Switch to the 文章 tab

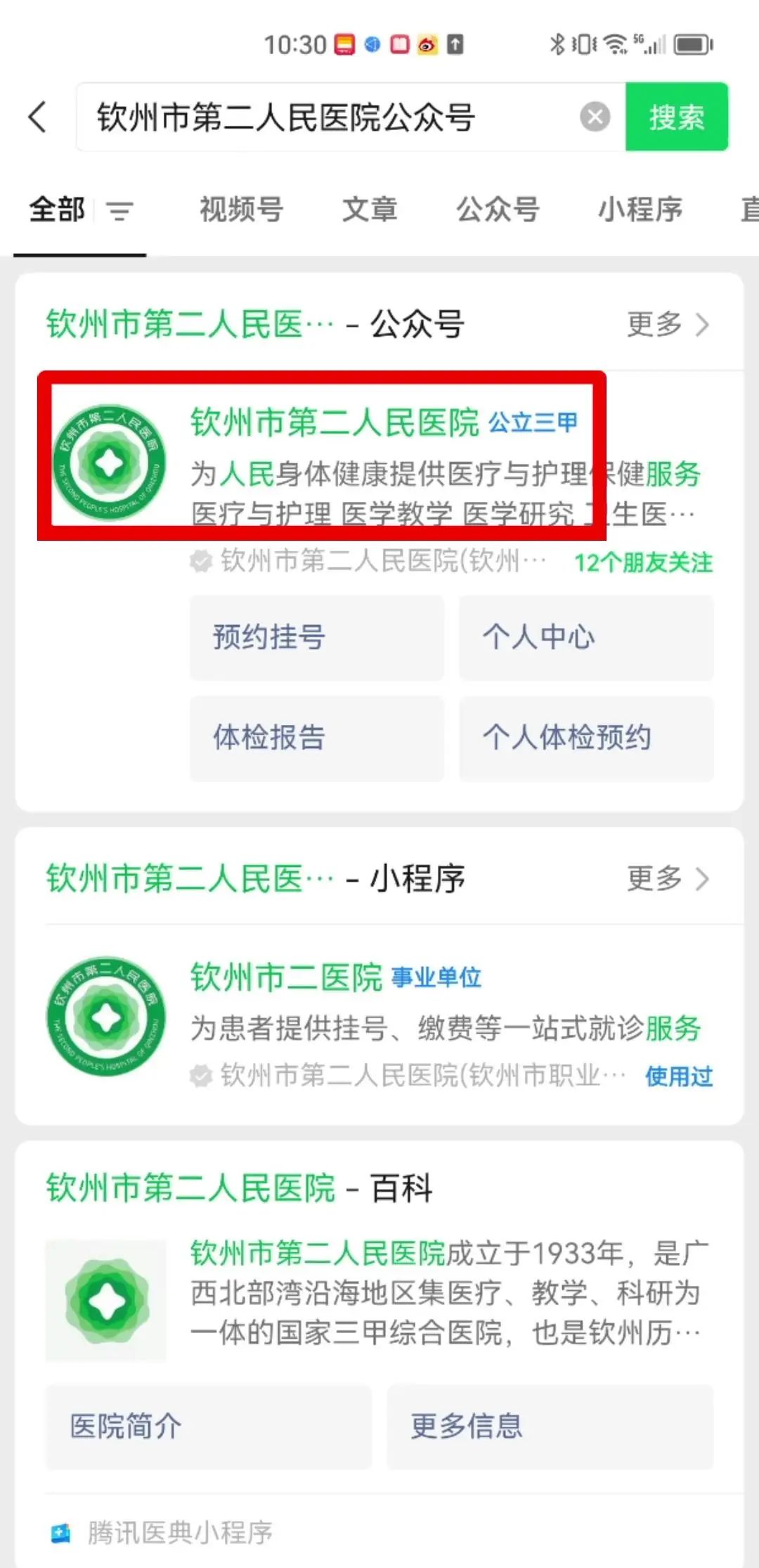(x=370, y=210)
